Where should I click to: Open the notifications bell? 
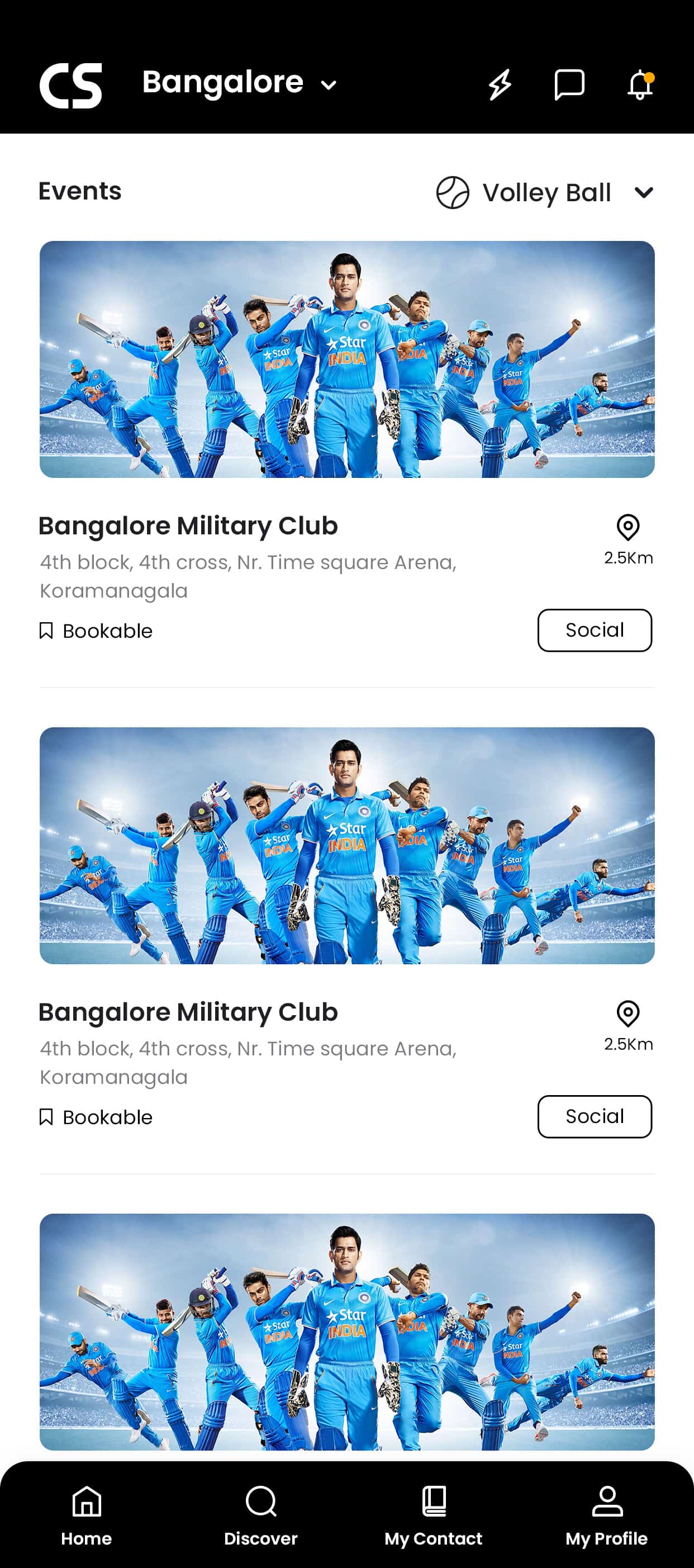point(640,84)
